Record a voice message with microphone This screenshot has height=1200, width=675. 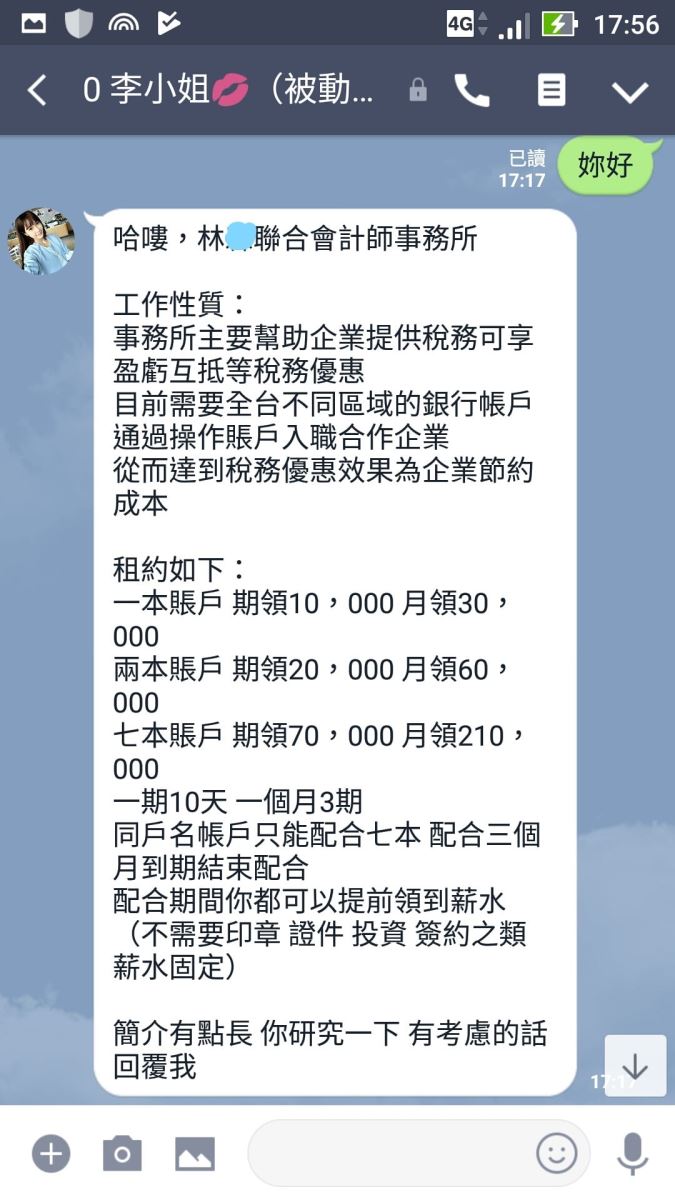(x=632, y=1154)
